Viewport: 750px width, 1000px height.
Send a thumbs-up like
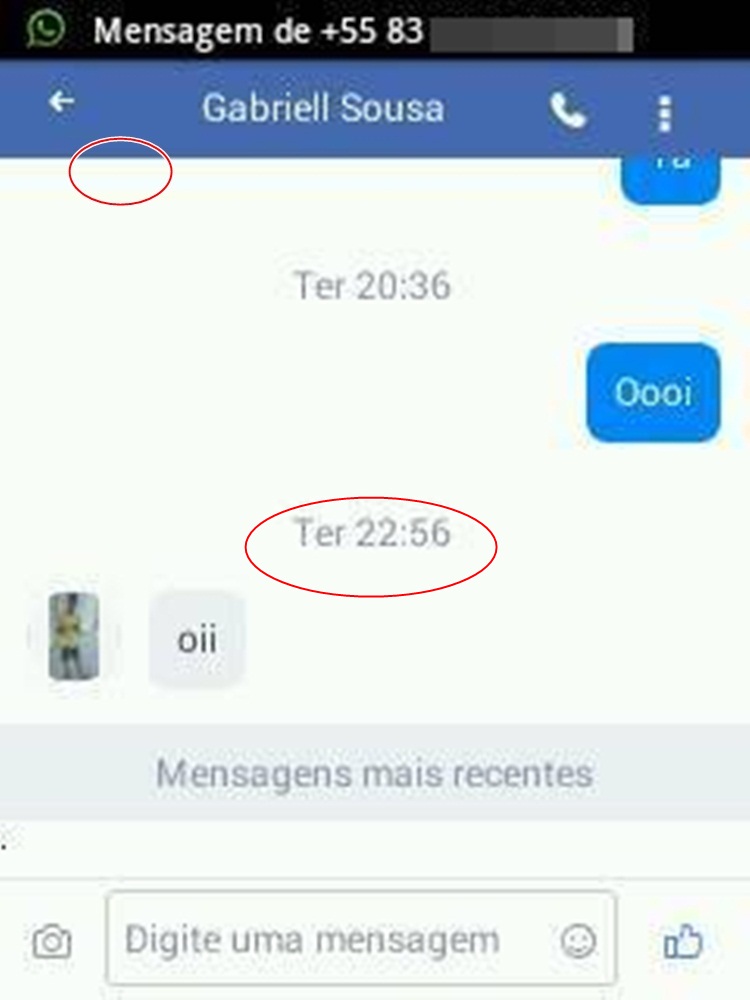click(x=684, y=940)
